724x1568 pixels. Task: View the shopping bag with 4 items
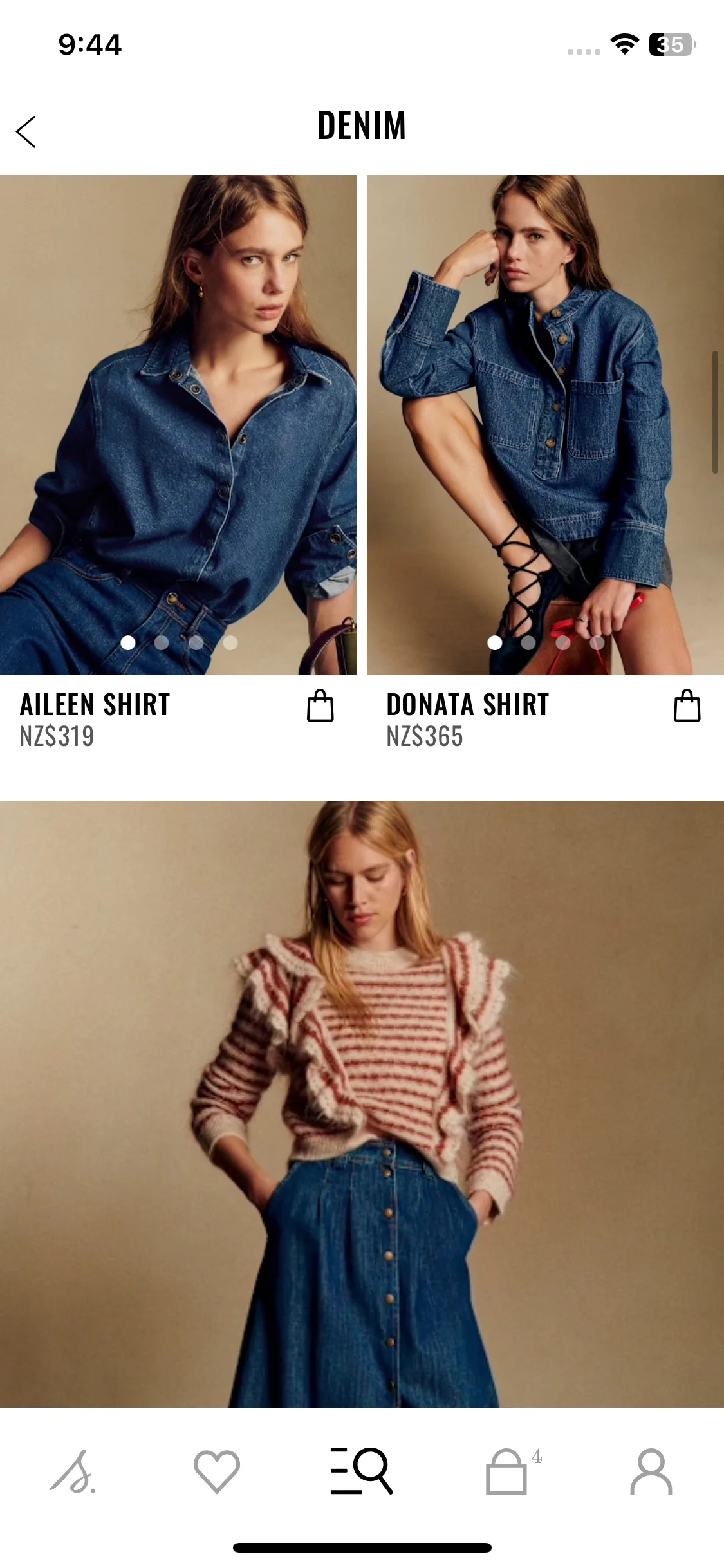[508, 1471]
